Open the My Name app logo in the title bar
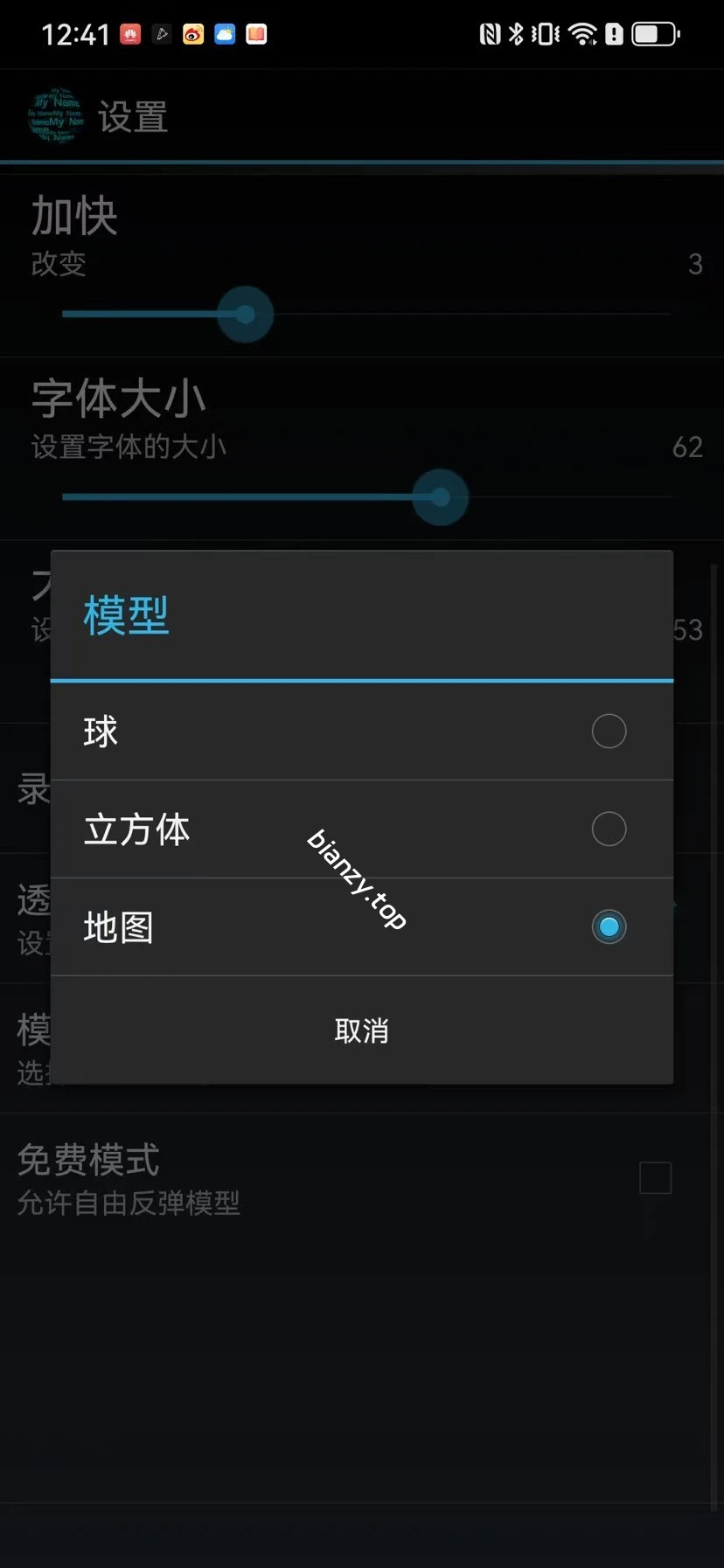 tap(54, 116)
